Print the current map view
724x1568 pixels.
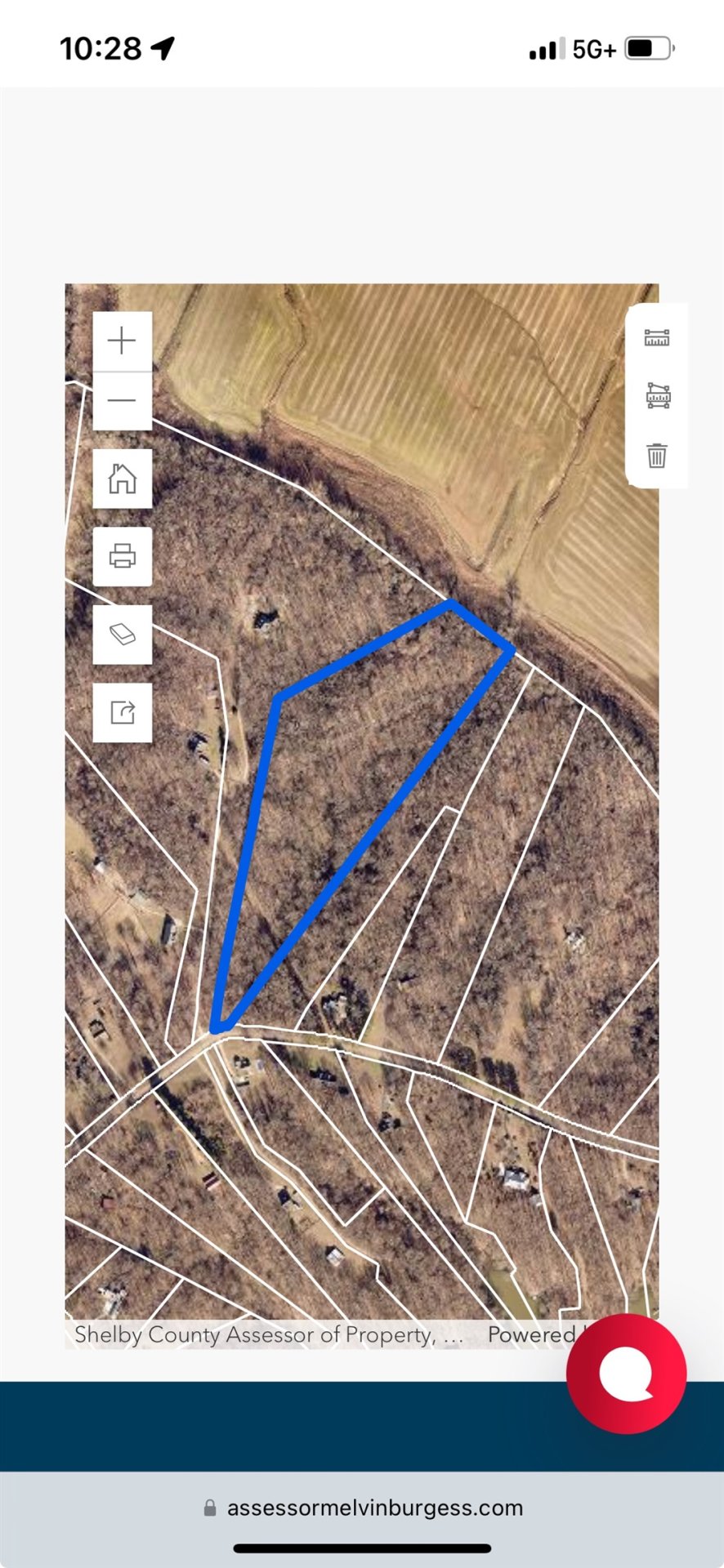pos(122,556)
